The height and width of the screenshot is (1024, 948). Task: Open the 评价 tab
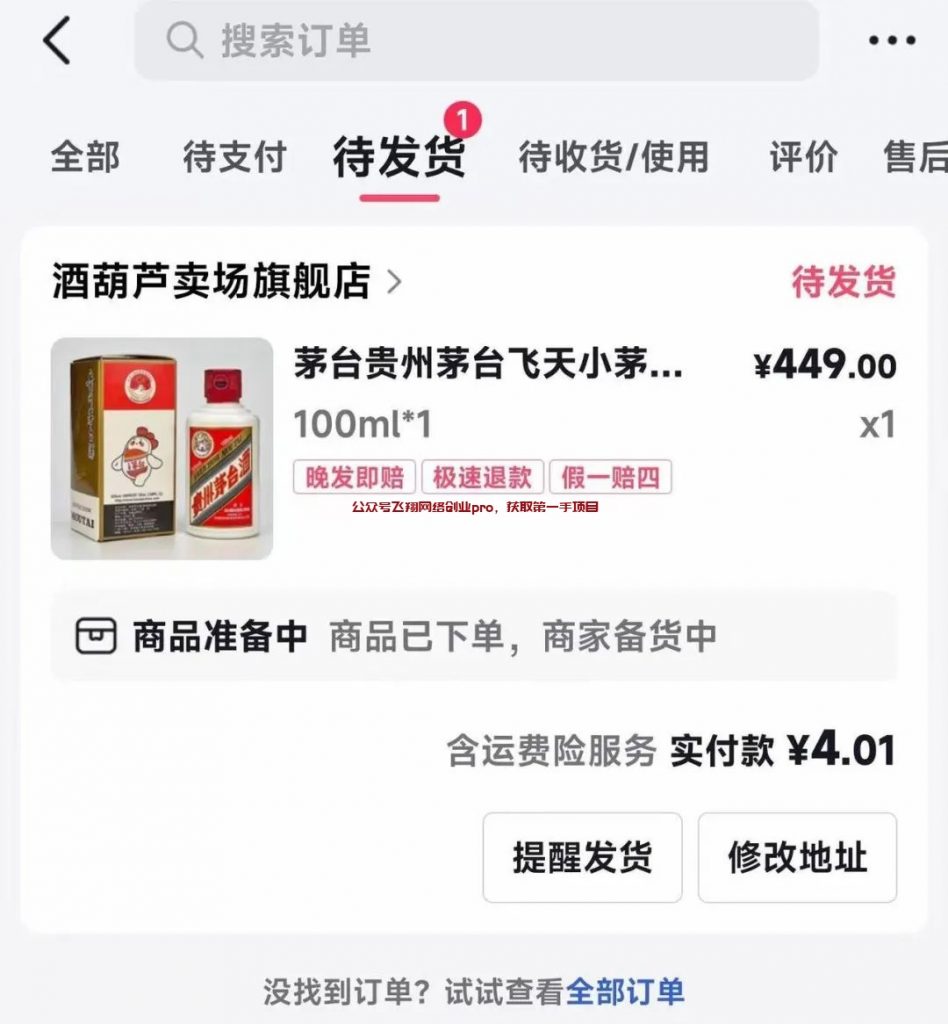[x=803, y=157]
